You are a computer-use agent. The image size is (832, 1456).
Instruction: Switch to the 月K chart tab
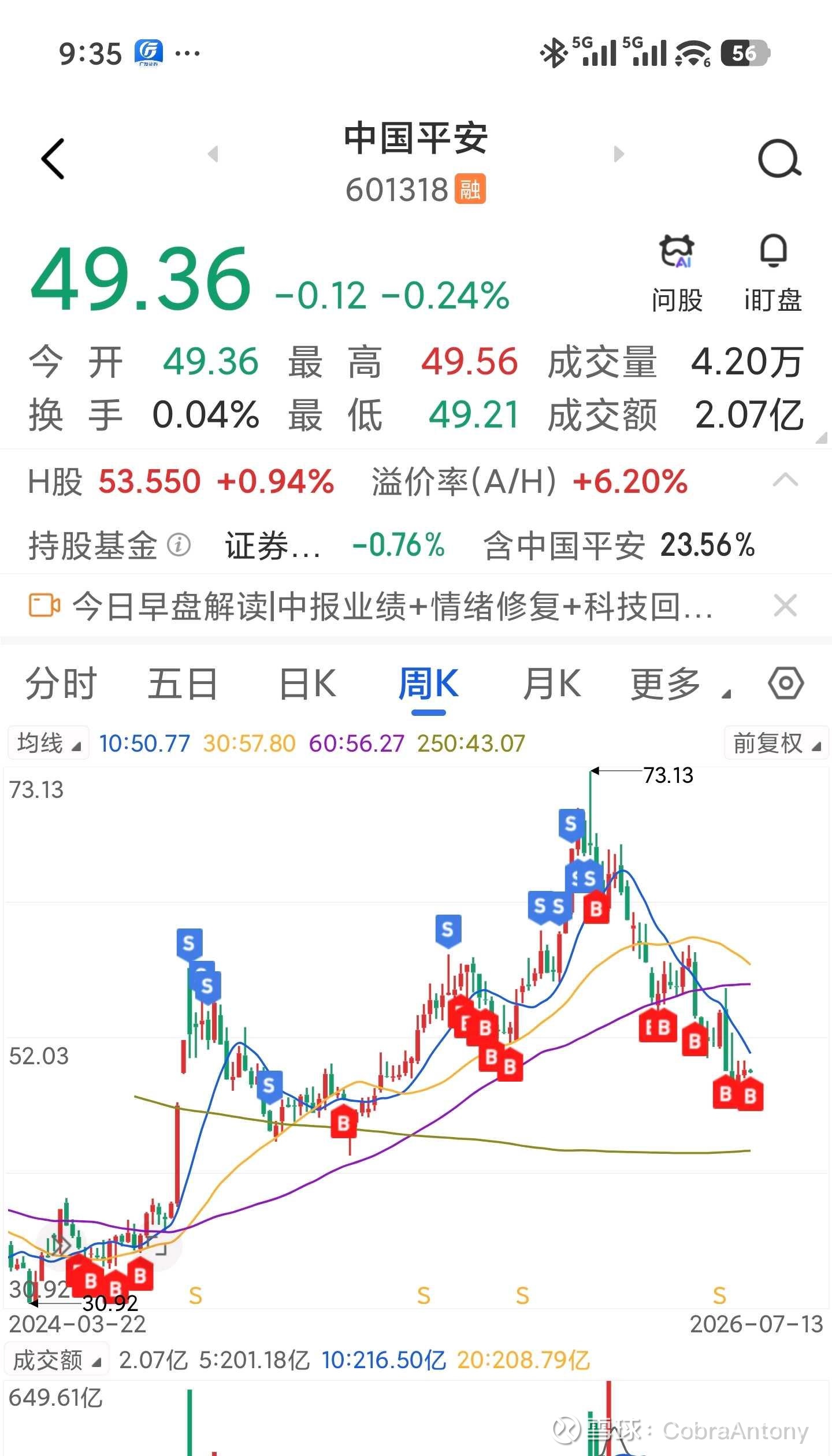click(x=552, y=684)
